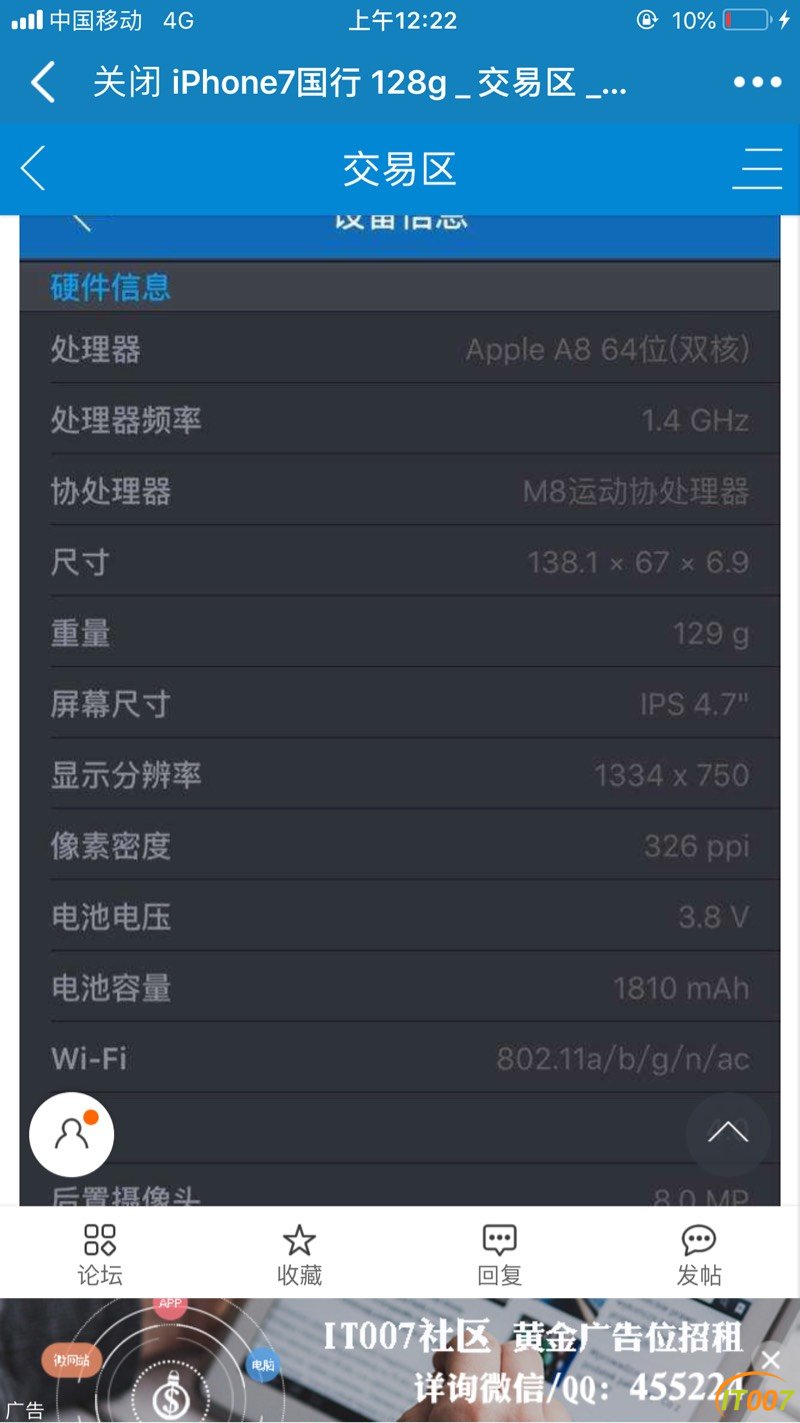Jump to top with the up arrow
800x1423 pixels.
click(727, 1133)
